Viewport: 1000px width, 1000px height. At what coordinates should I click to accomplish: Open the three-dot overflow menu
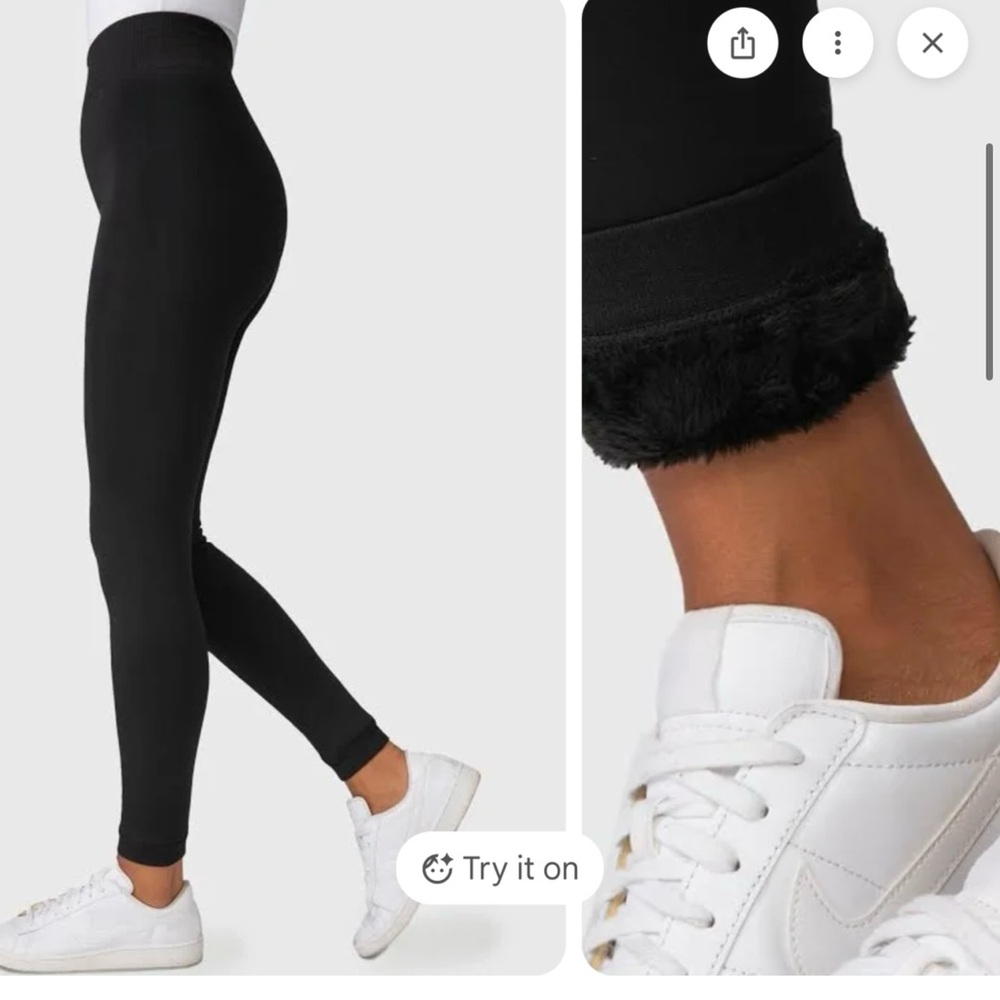pyautogui.click(x=837, y=43)
